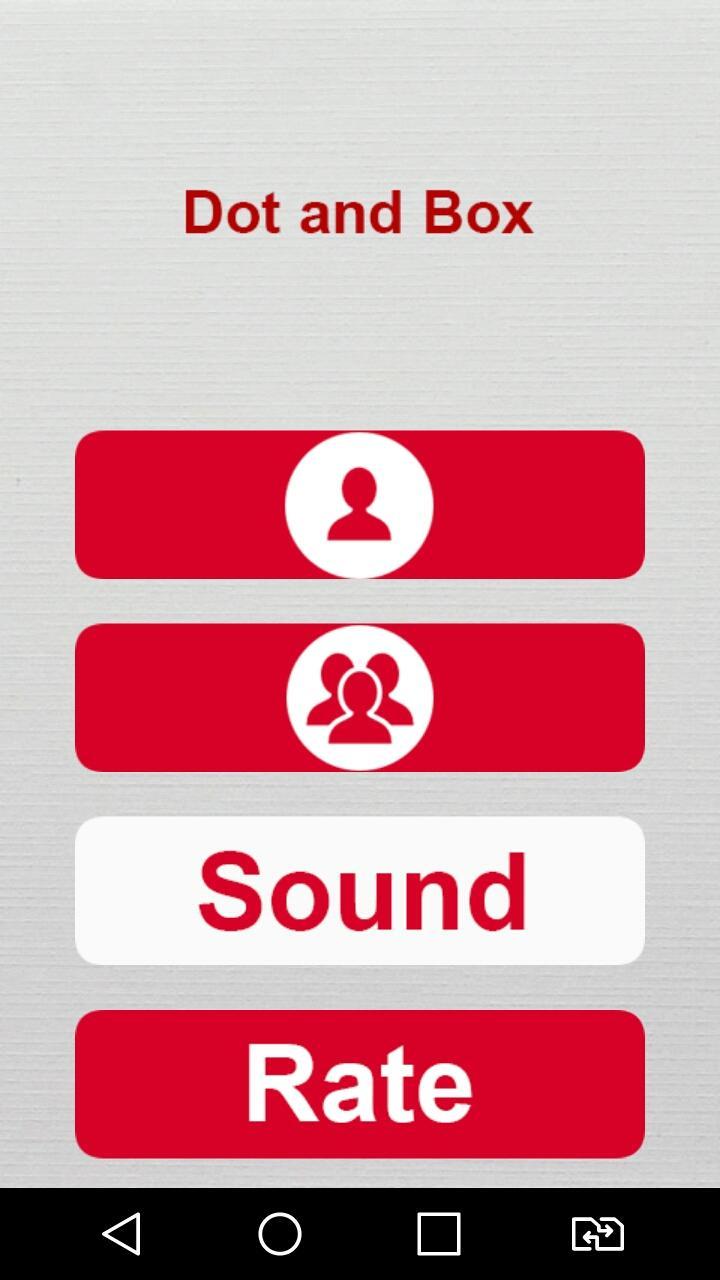The image size is (720, 1280).
Task: Start single player game
Action: pos(359,505)
